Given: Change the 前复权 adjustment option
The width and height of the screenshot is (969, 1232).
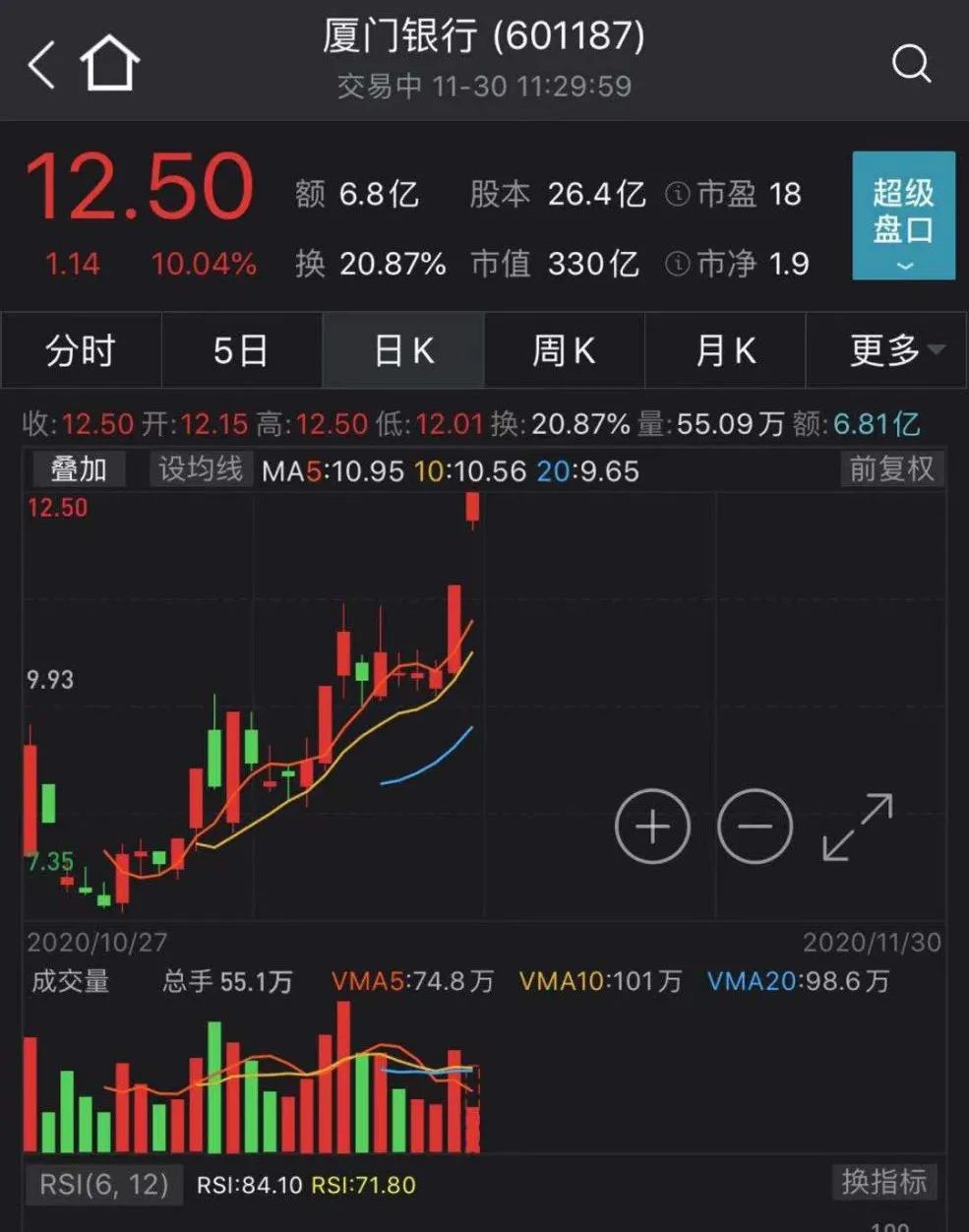Looking at the screenshot, I should (x=891, y=469).
